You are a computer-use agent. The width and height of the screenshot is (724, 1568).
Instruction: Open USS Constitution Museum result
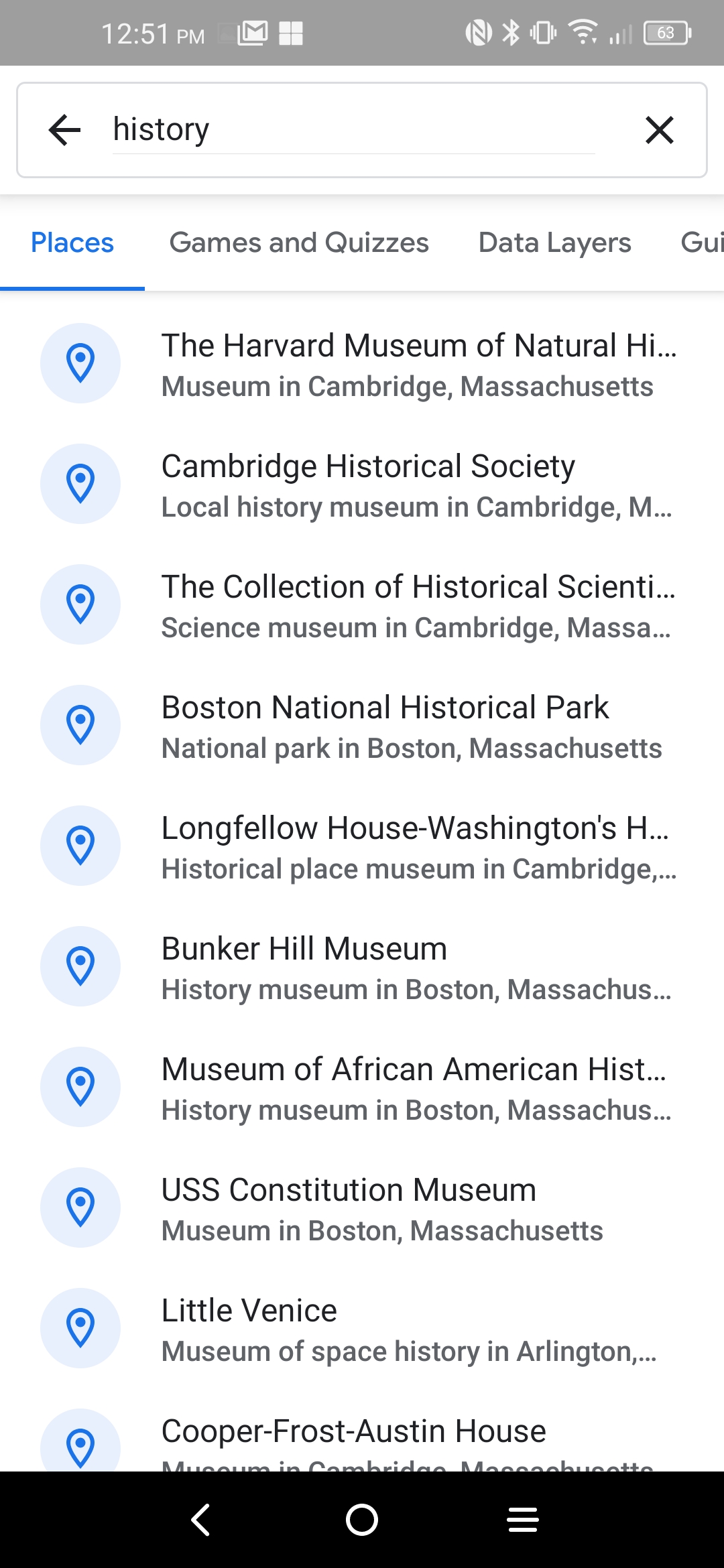362,1207
